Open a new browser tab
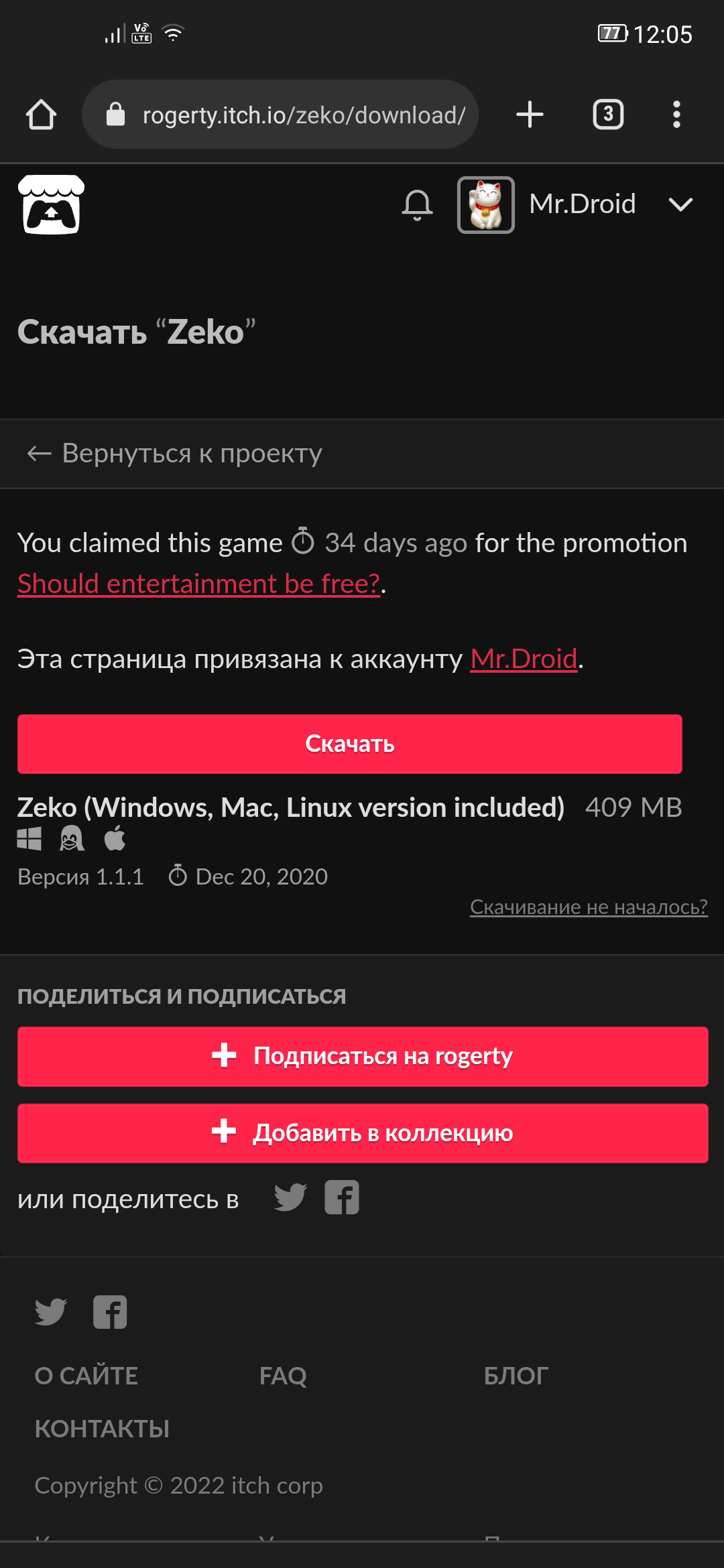 (x=530, y=115)
